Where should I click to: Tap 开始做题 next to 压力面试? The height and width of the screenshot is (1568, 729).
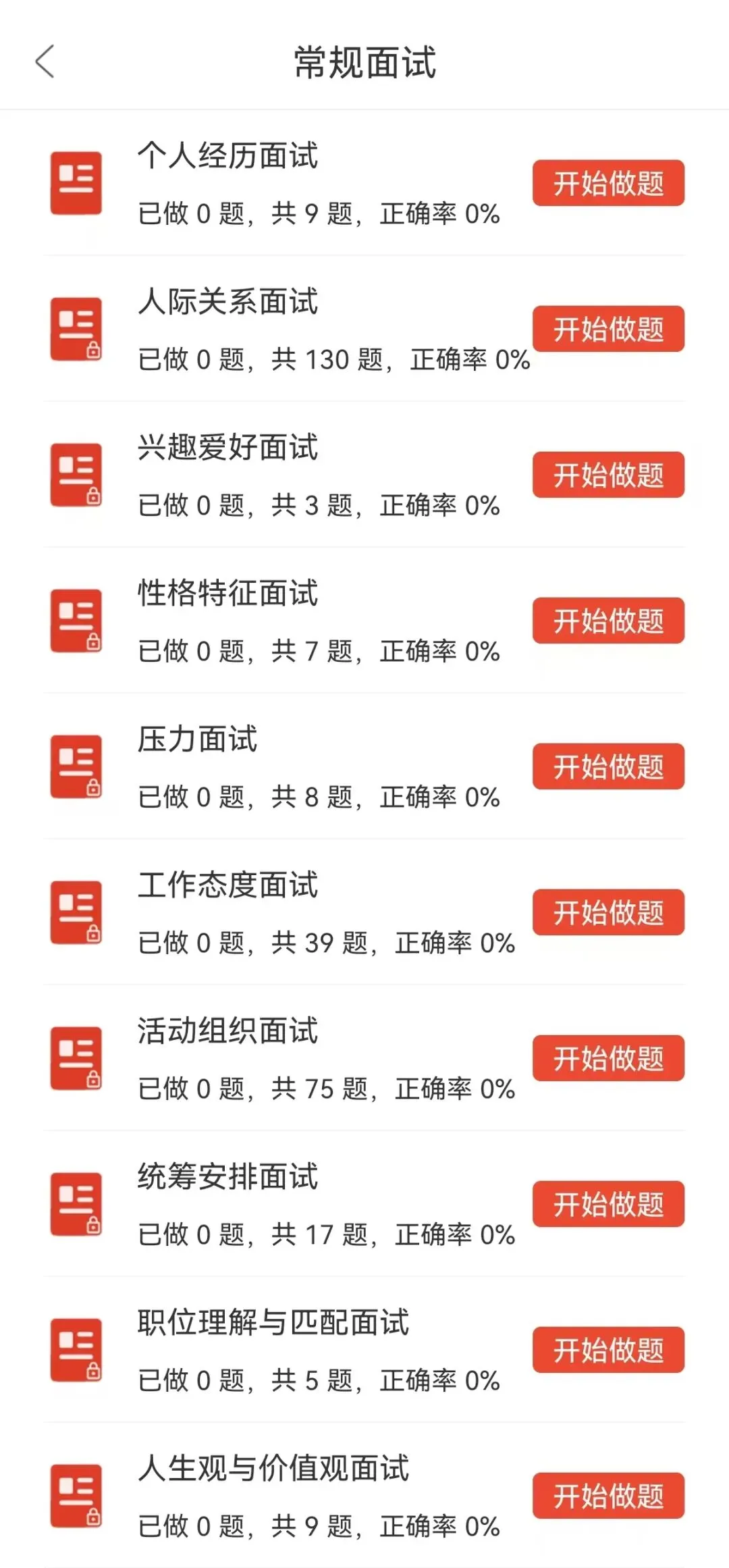pos(608,766)
